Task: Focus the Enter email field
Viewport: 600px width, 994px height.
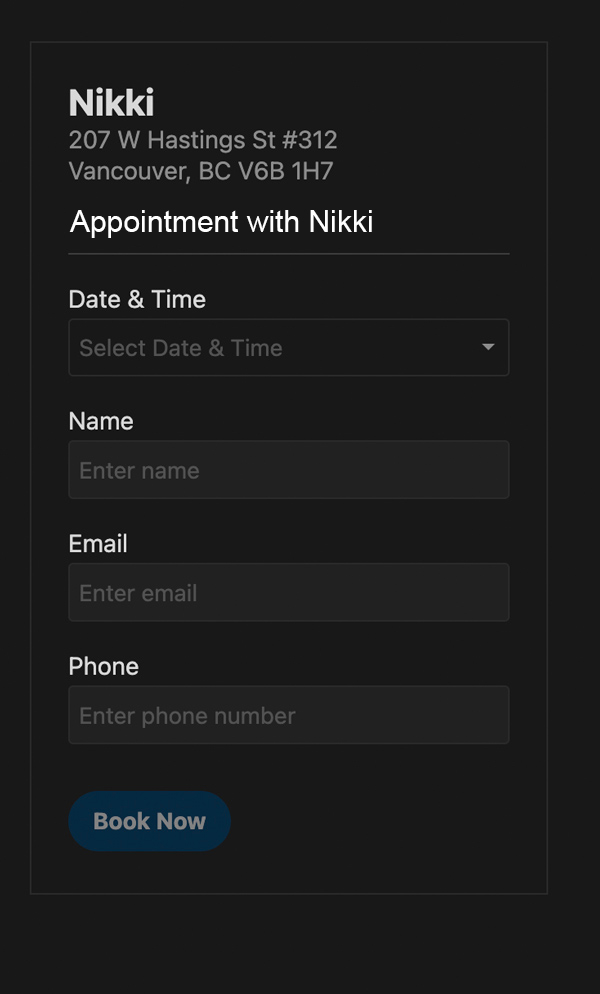Action: (289, 592)
